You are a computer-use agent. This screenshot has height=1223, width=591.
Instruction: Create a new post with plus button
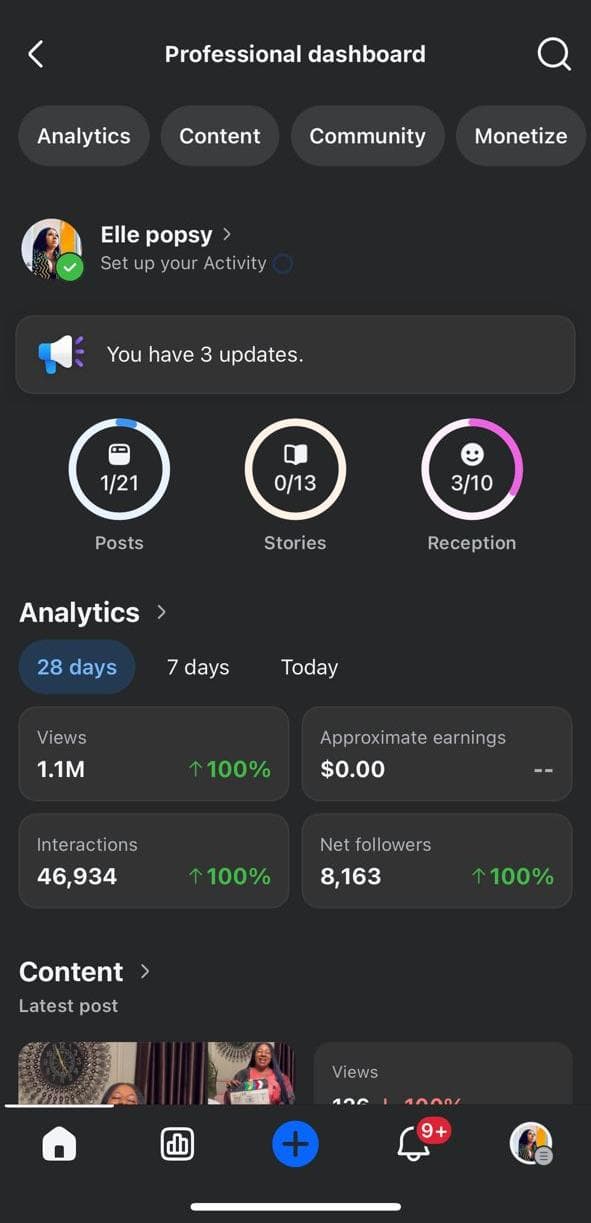pyautogui.click(x=295, y=1143)
